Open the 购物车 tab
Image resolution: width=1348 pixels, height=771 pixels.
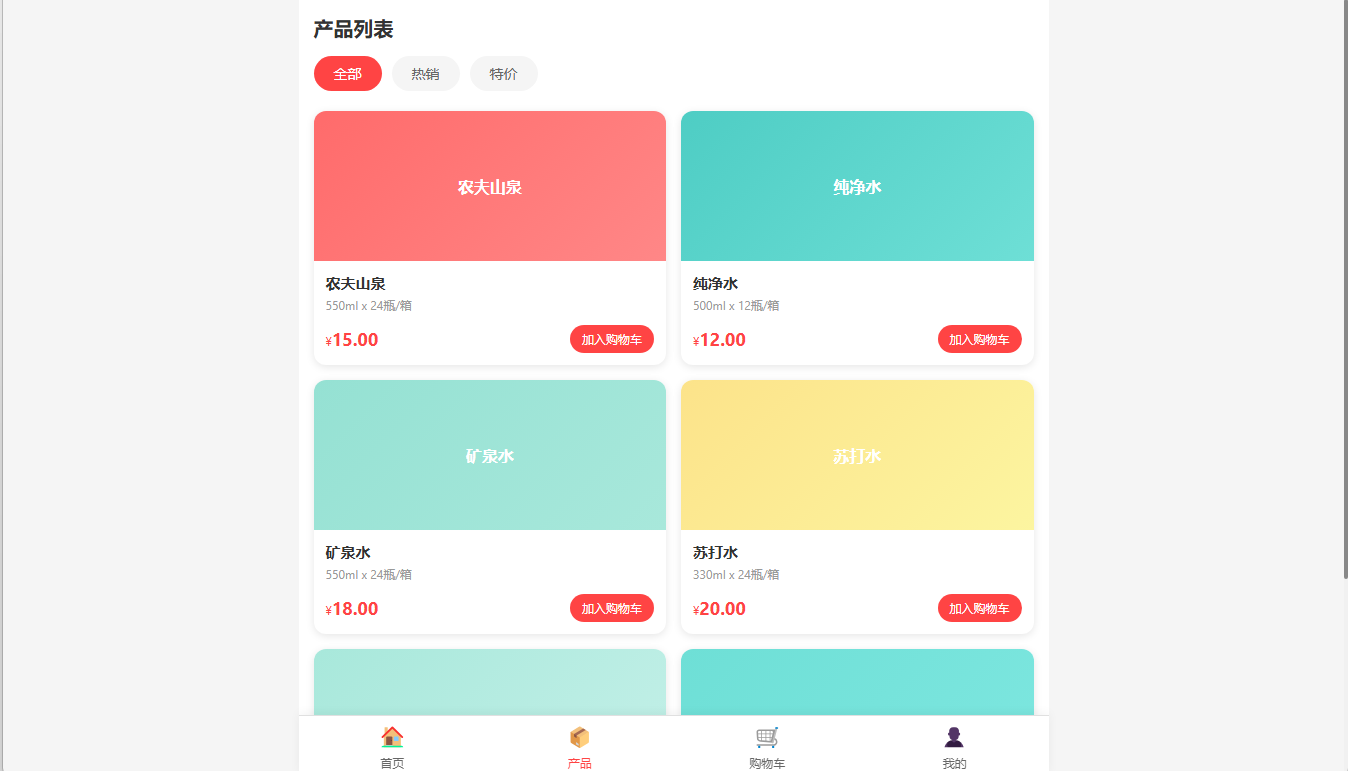(767, 746)
